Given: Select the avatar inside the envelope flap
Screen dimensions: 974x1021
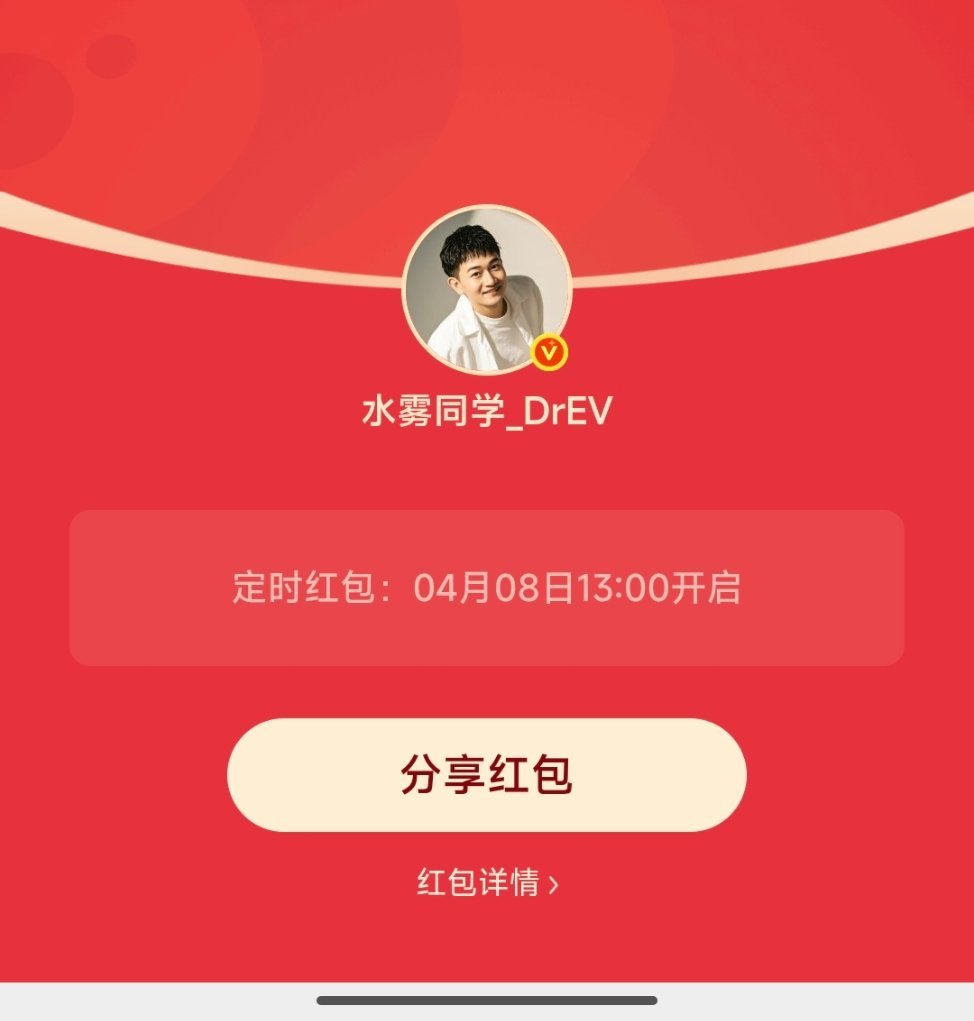Looking at the screenshot, I should tap(487, 285).
